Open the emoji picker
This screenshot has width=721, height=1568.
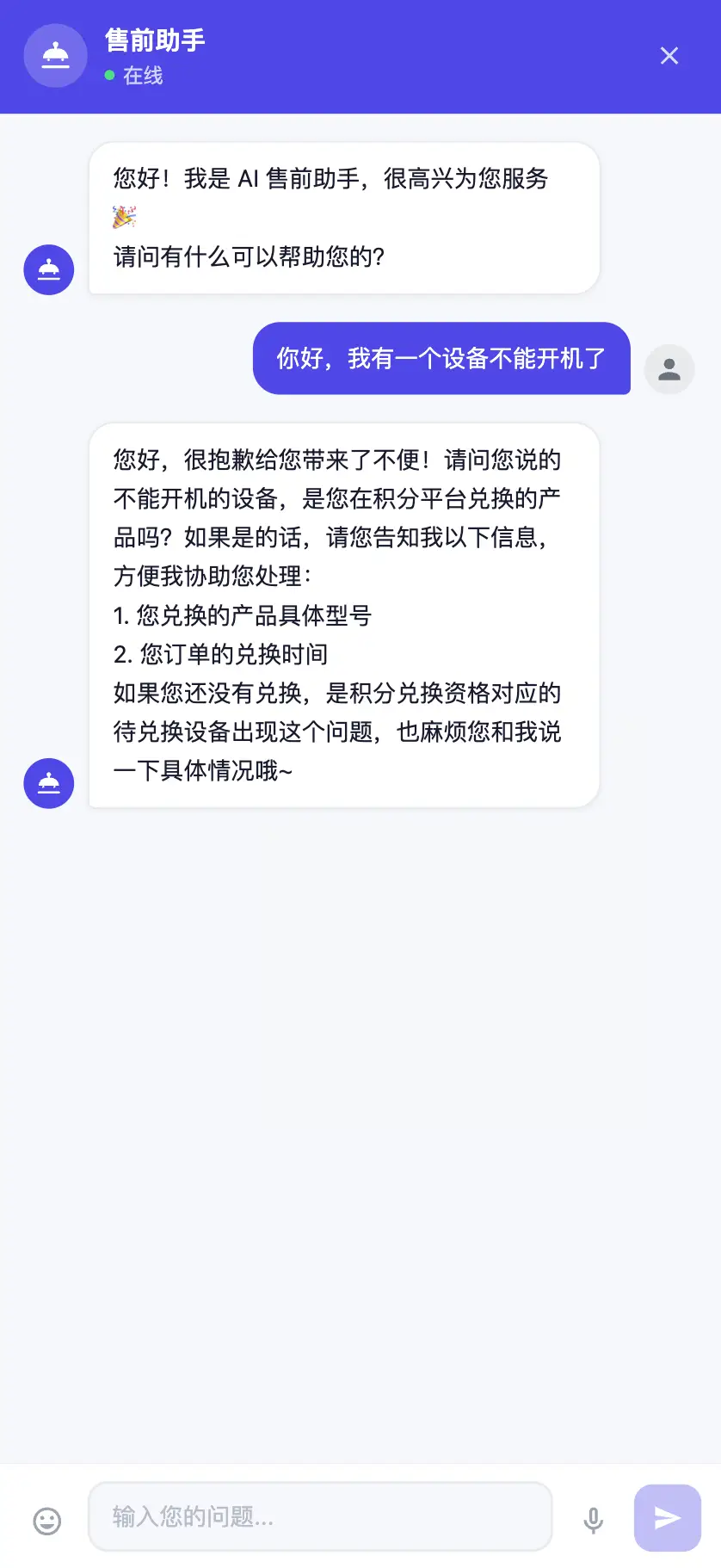tap(47, 1521)
